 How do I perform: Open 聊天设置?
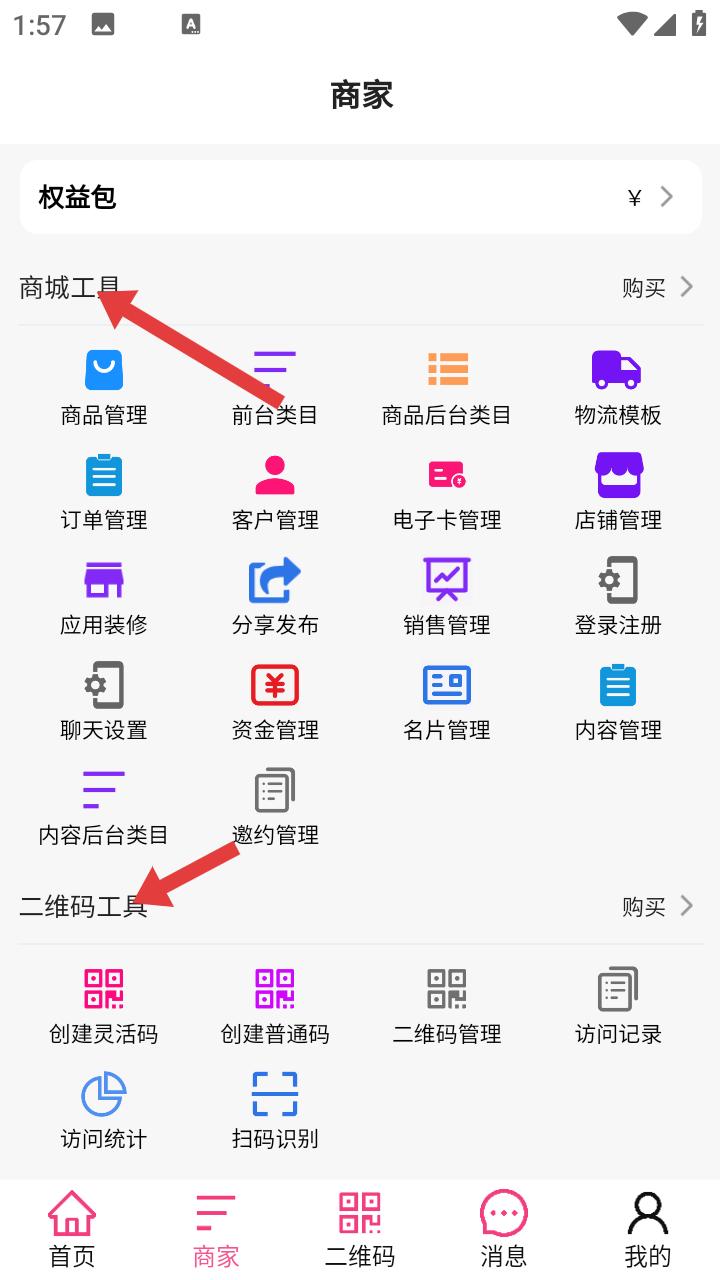[x=104, y=703]
